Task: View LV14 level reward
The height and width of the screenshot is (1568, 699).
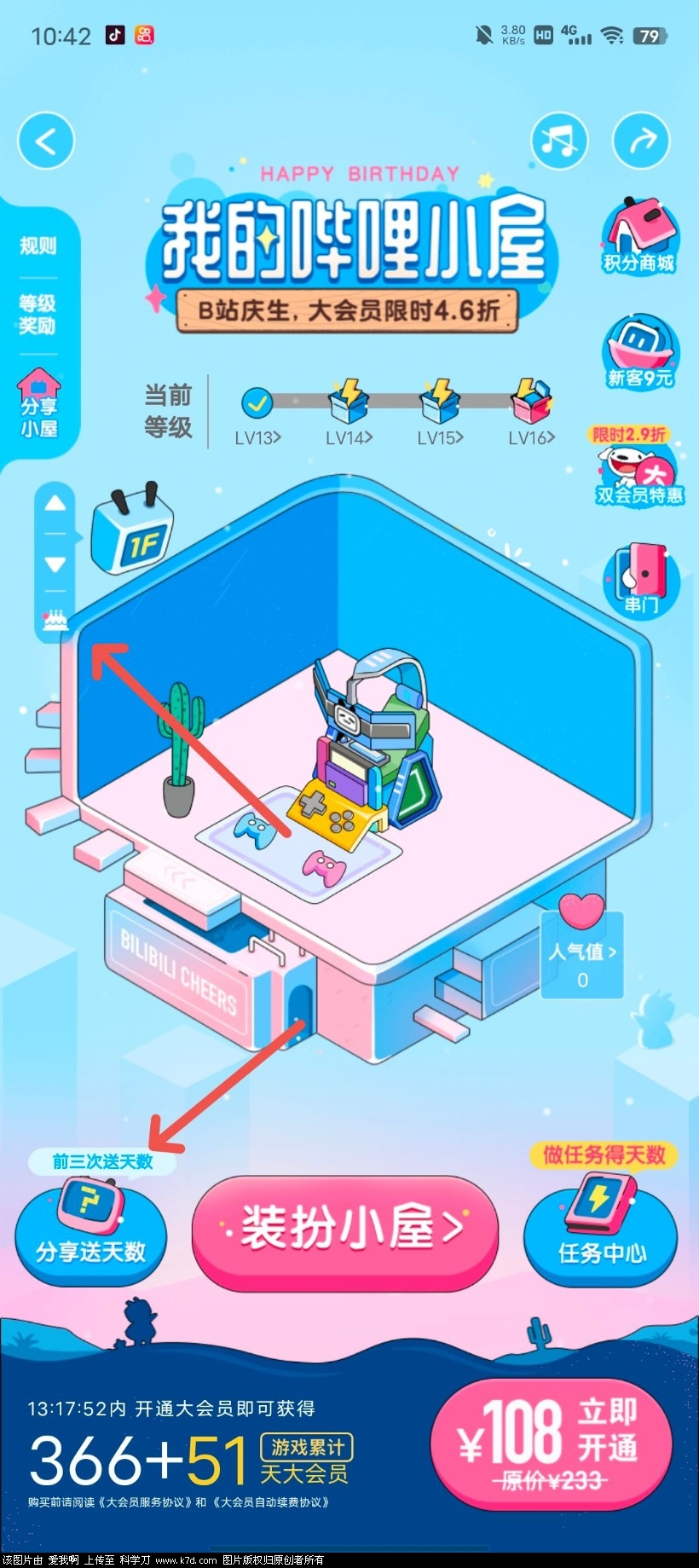Action: pyautogui.click(x=349, y=414)
